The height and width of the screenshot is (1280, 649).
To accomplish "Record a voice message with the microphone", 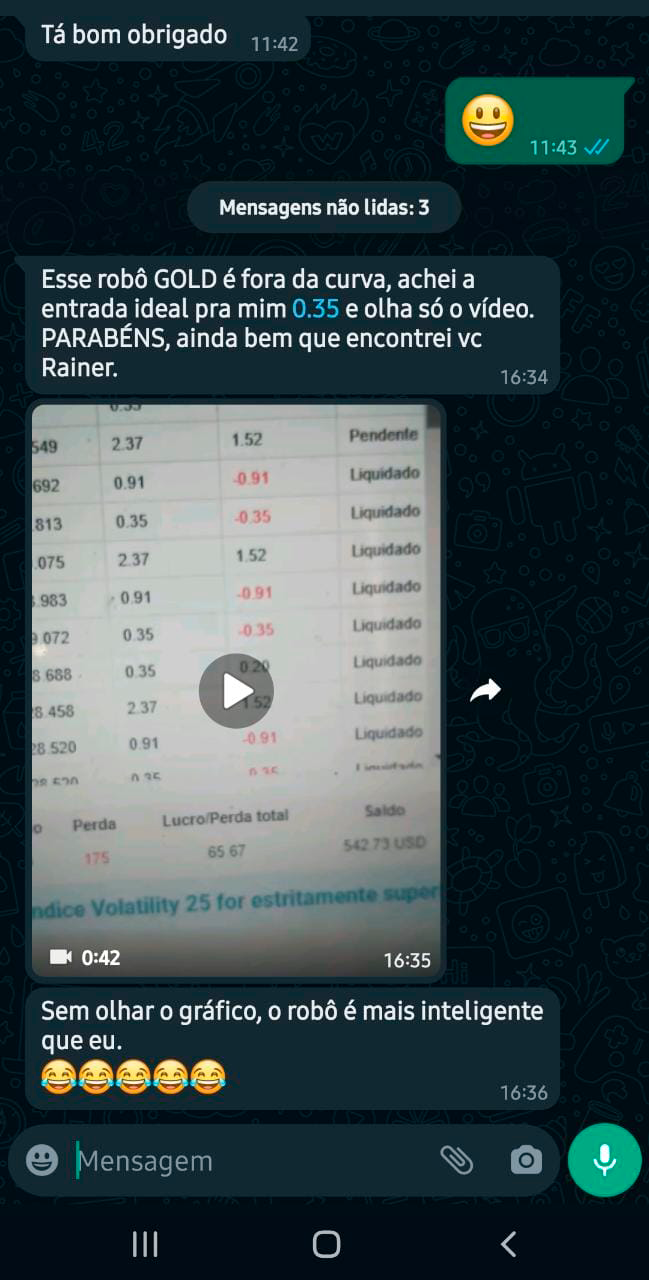I will [x=604, y=1160].
